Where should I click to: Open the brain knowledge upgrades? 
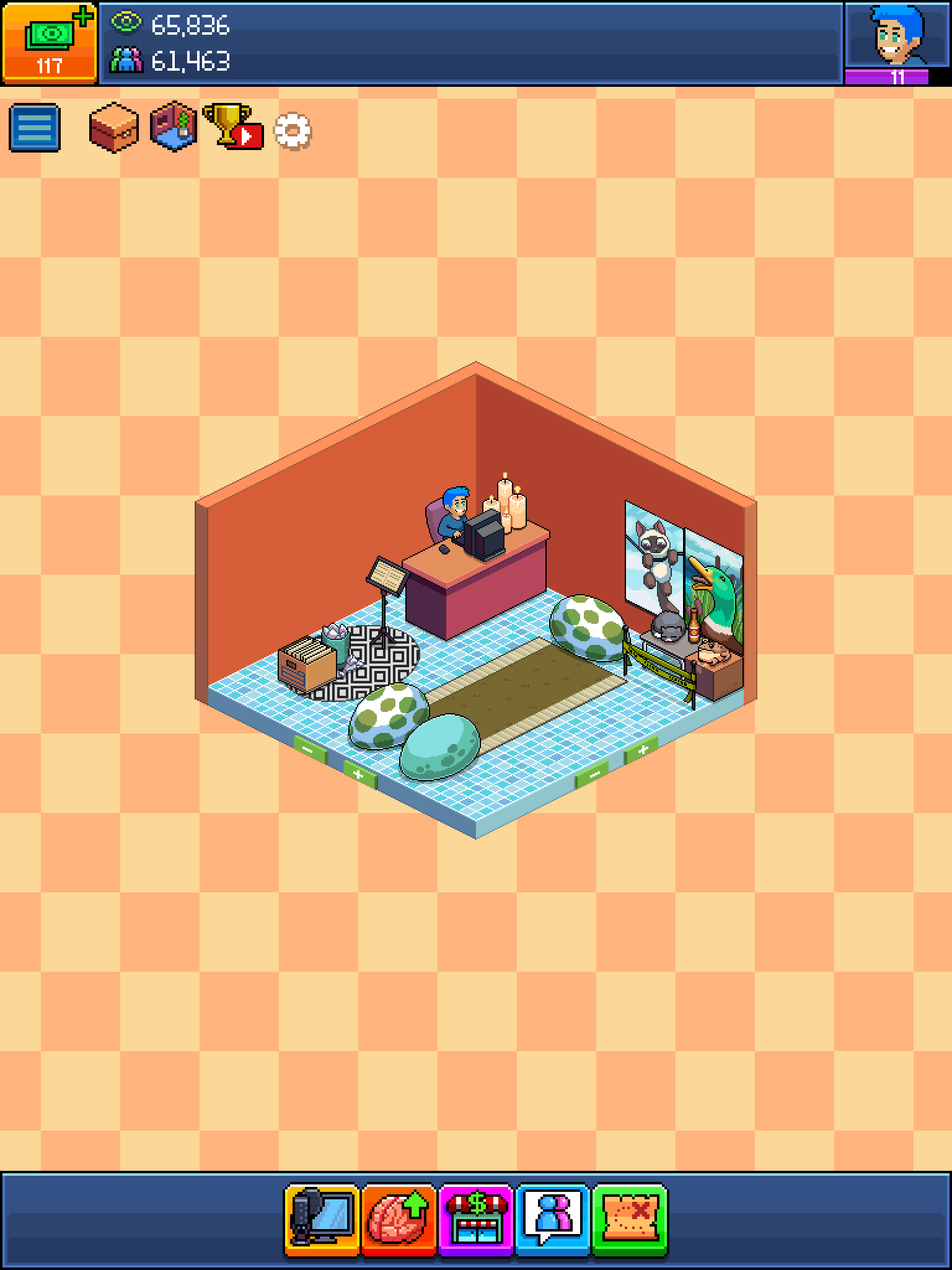click(x=399, y=1220)
